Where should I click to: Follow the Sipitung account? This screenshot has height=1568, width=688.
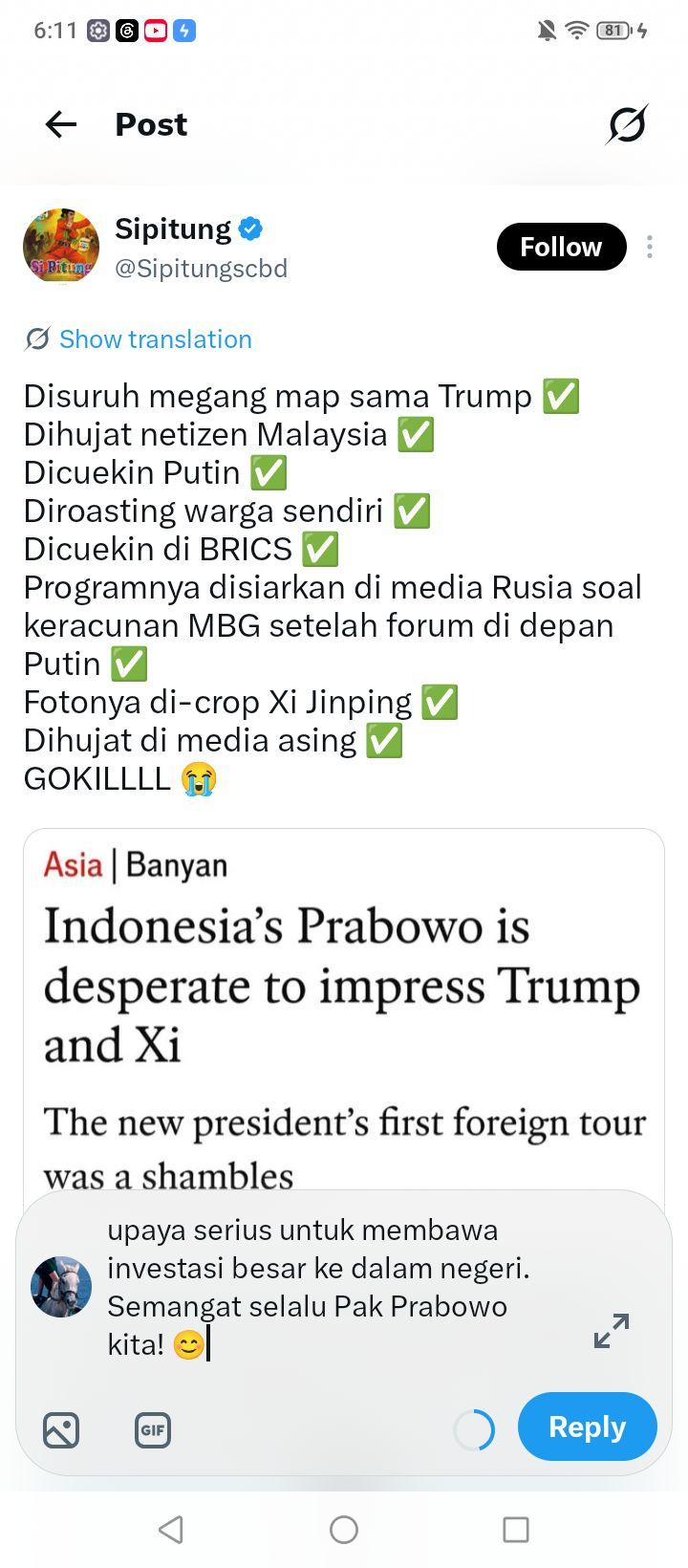[x=561, y=247]
